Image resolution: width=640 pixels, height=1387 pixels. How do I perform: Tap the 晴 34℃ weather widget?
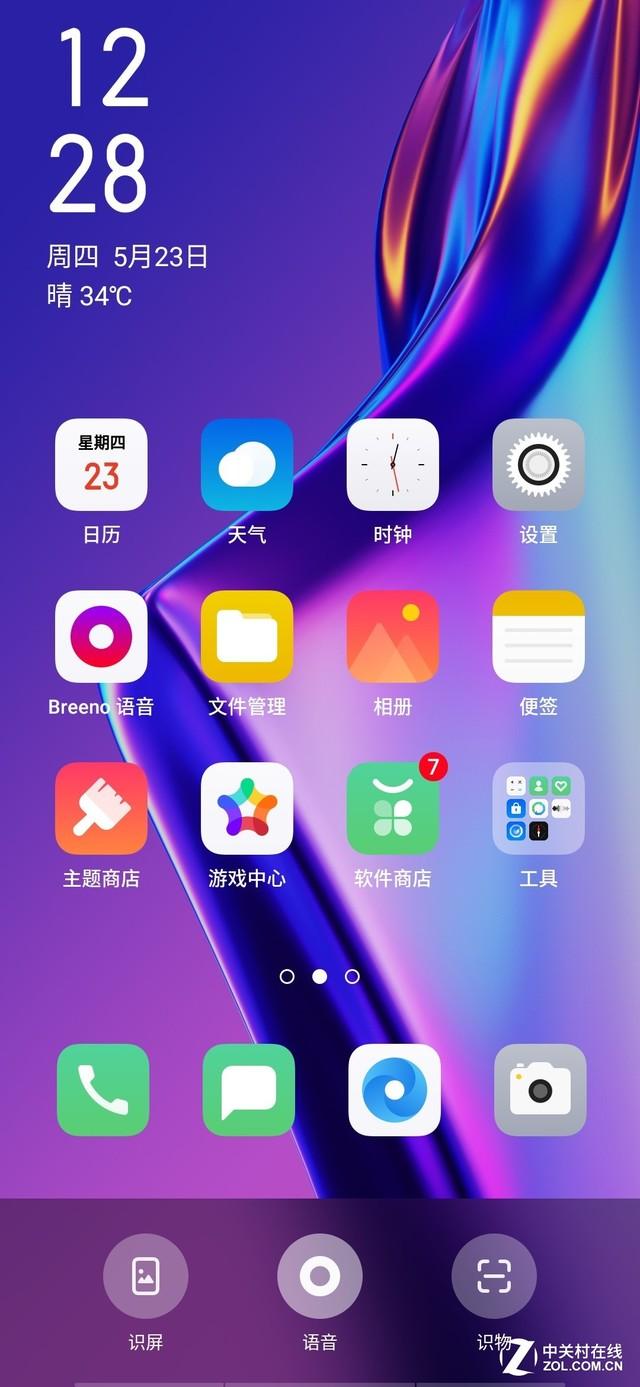tap(89, 295)
